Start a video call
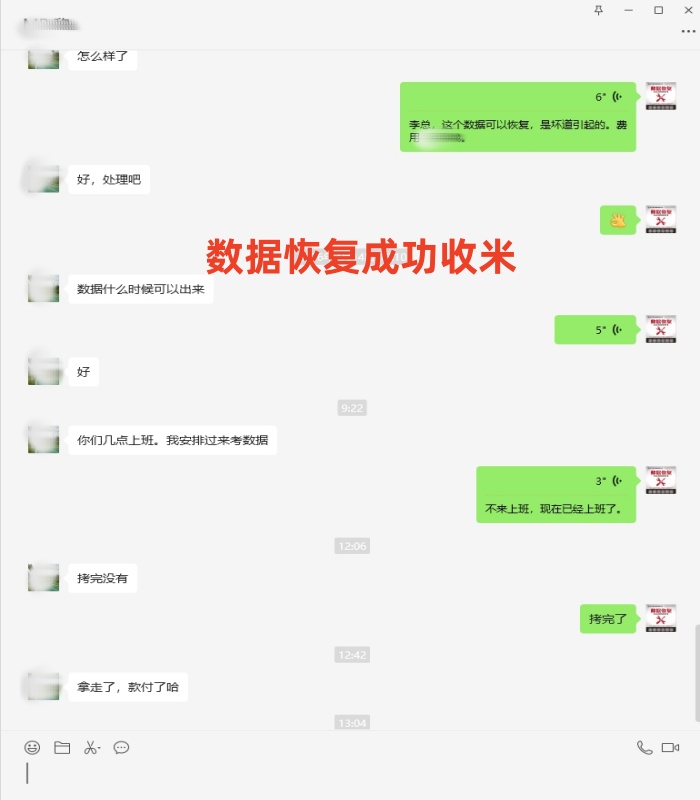The image size is (700, 800). point(671,747)
